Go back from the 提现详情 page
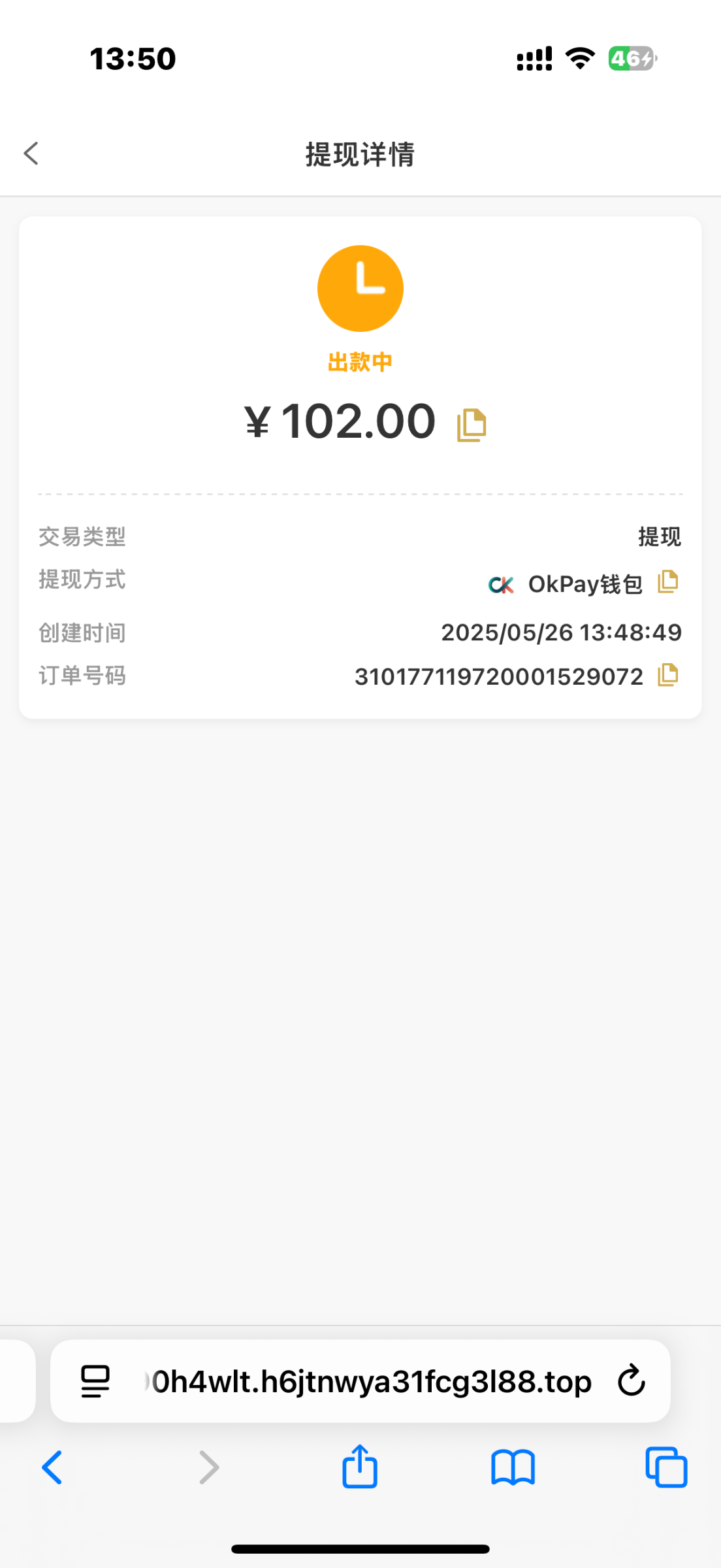This screenshot has width=721, height=1568. pos(31,154)
